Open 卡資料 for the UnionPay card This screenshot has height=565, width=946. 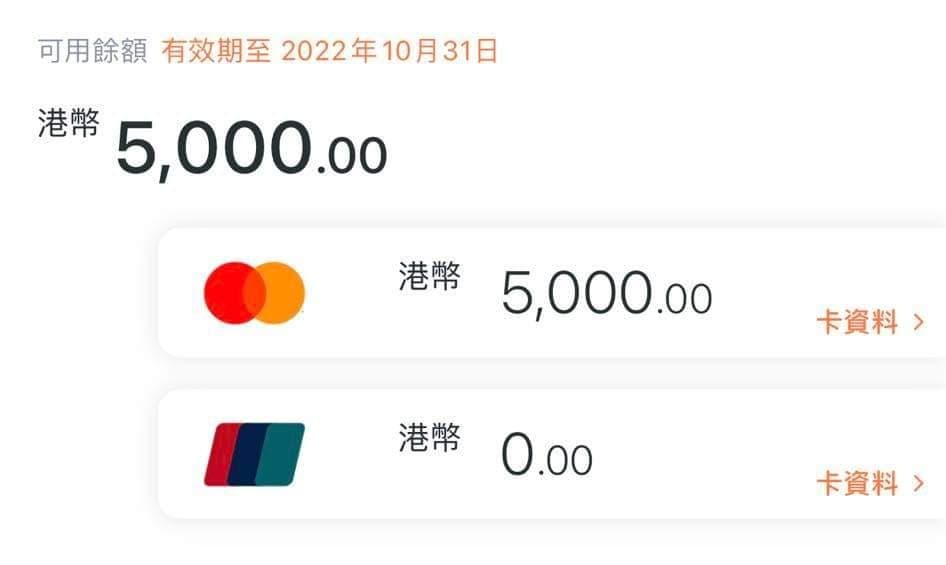870,485
